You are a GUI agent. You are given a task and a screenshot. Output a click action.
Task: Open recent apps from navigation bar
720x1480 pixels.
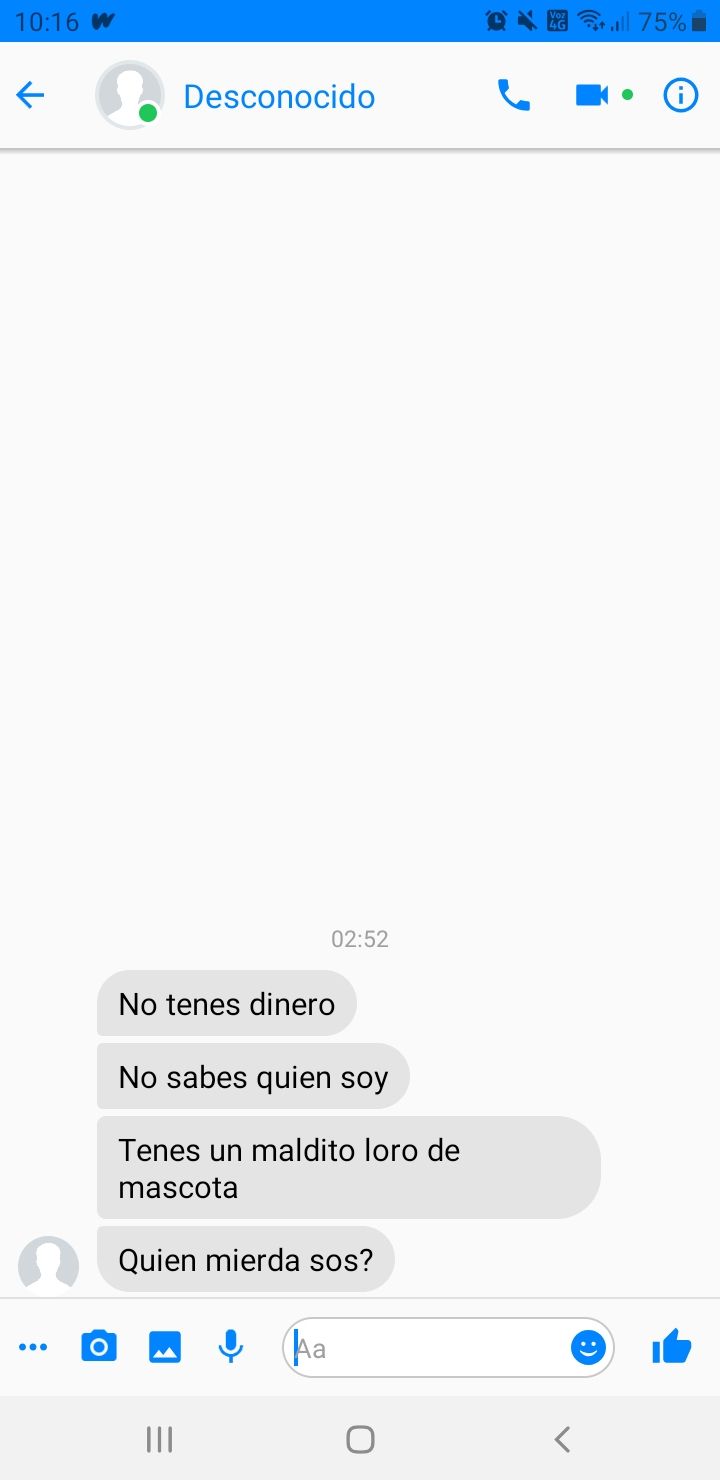pos(159,1439)
